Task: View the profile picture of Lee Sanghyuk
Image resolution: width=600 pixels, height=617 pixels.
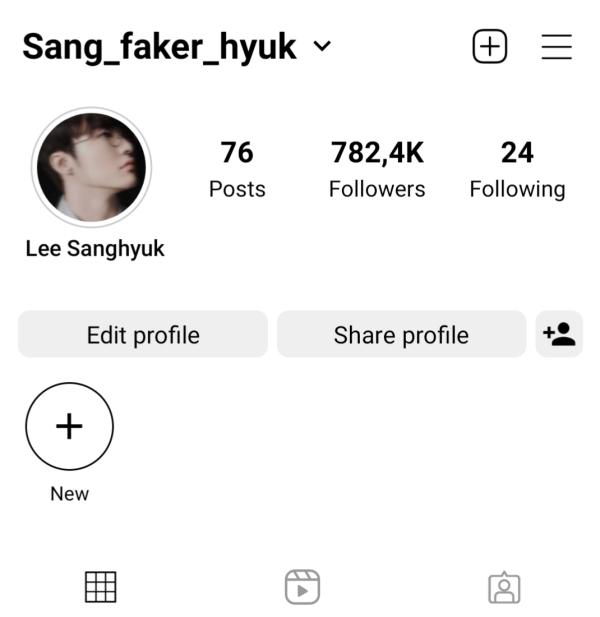Action: (x=91, y=167)
